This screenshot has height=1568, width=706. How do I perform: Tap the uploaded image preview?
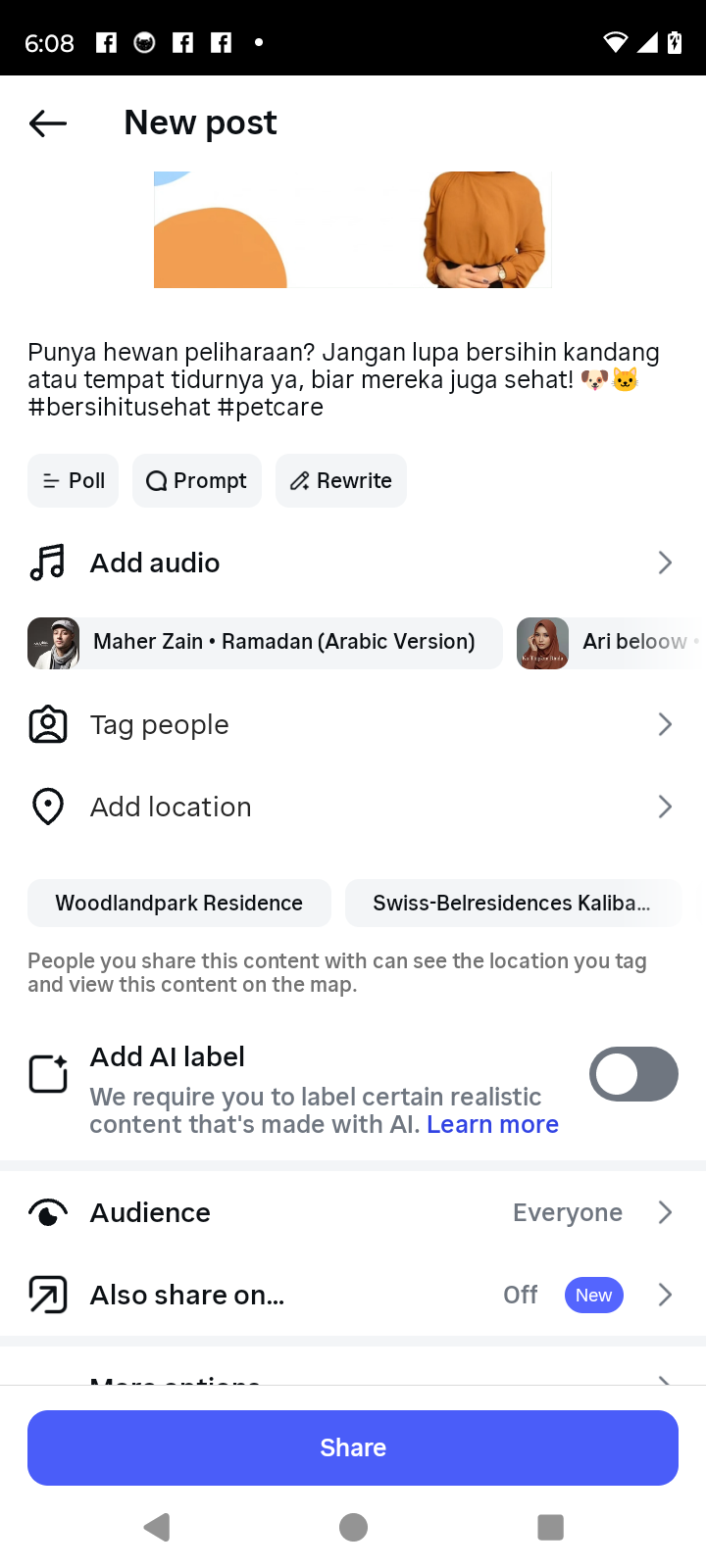(x=353, y=230)
